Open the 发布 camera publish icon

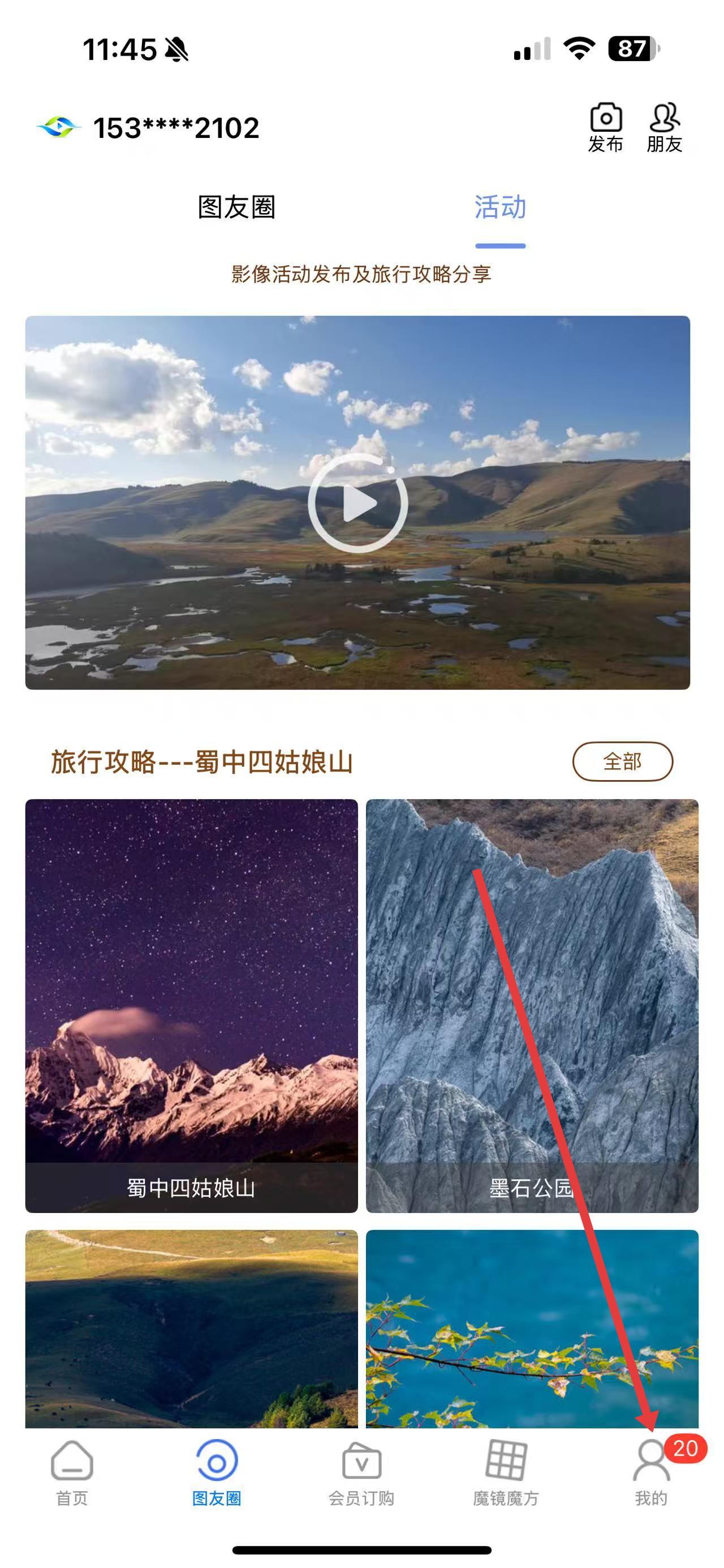pyautogui.click(x=605, y=128)
